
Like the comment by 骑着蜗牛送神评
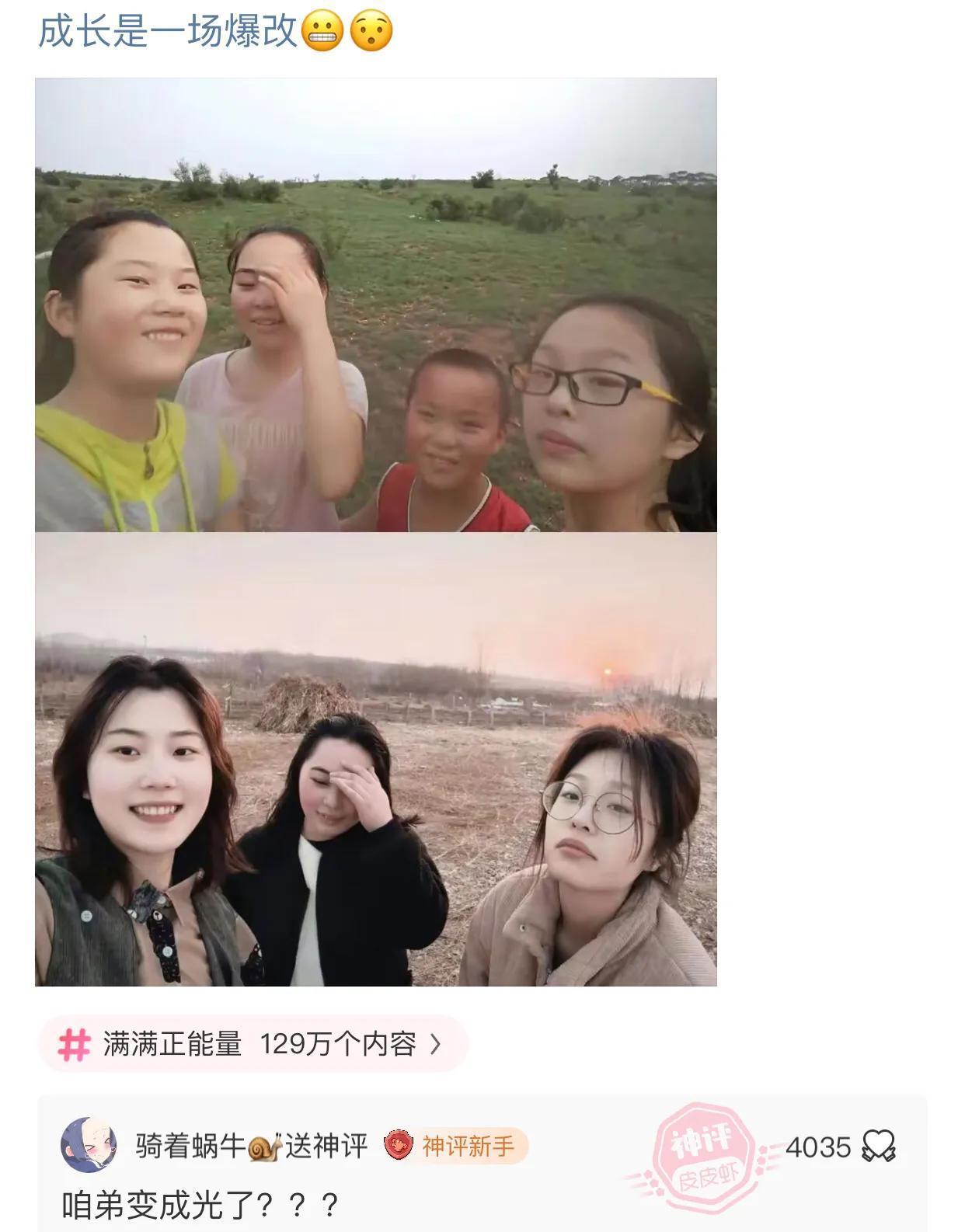pyautogui.click(x=879, y=1147)
